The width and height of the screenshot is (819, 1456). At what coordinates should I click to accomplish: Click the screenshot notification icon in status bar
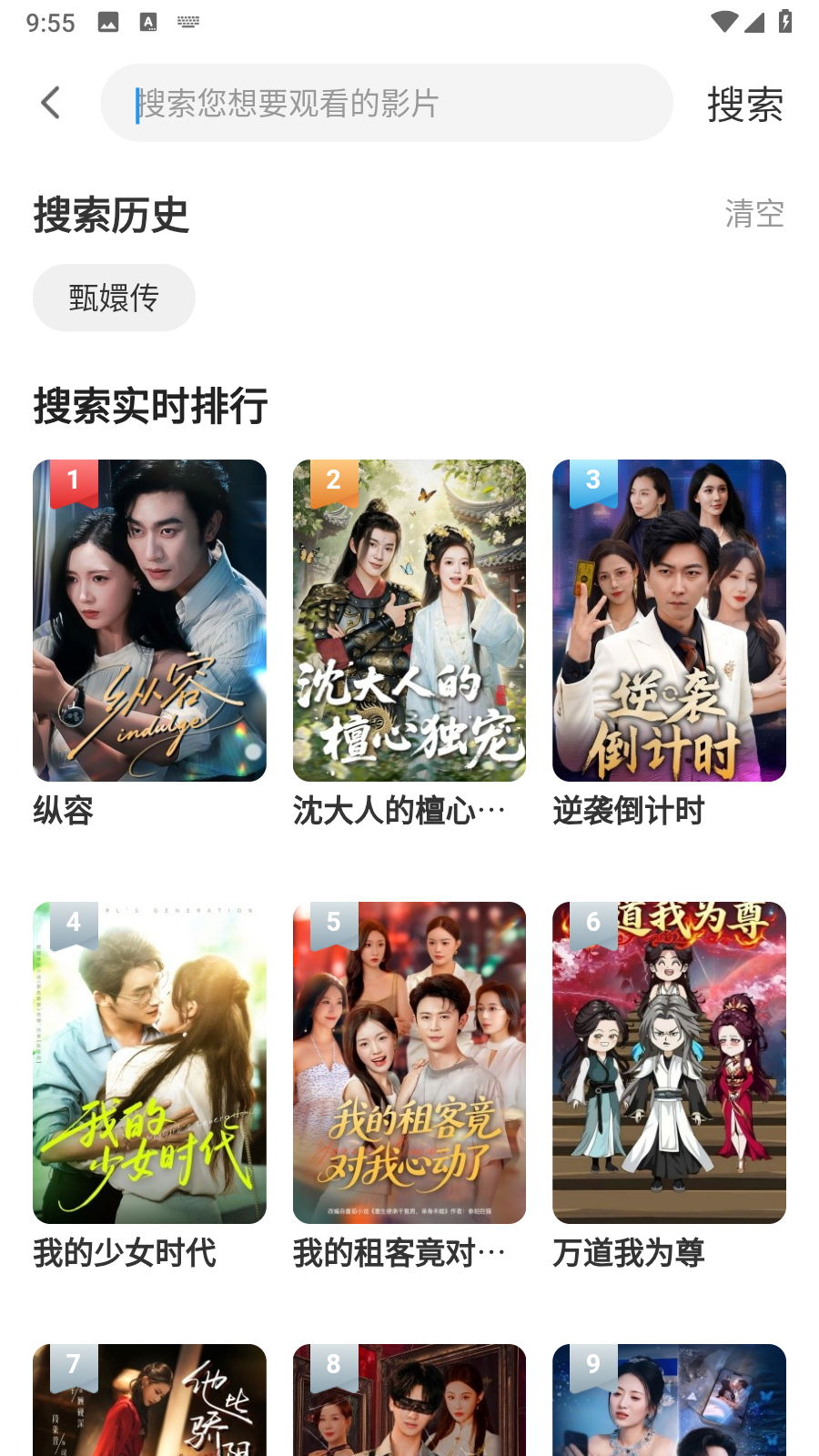pos(109,22)
